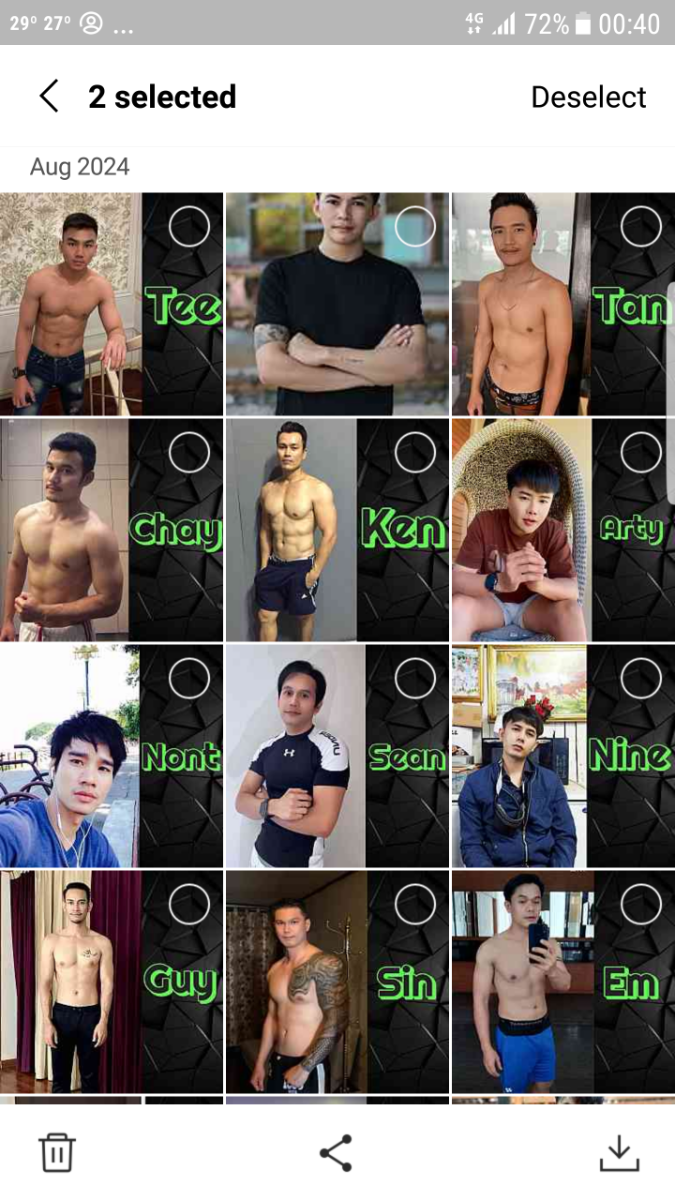
Task: Download selected photos to device
Action: pyautogui.click(x=619, y=1153)
